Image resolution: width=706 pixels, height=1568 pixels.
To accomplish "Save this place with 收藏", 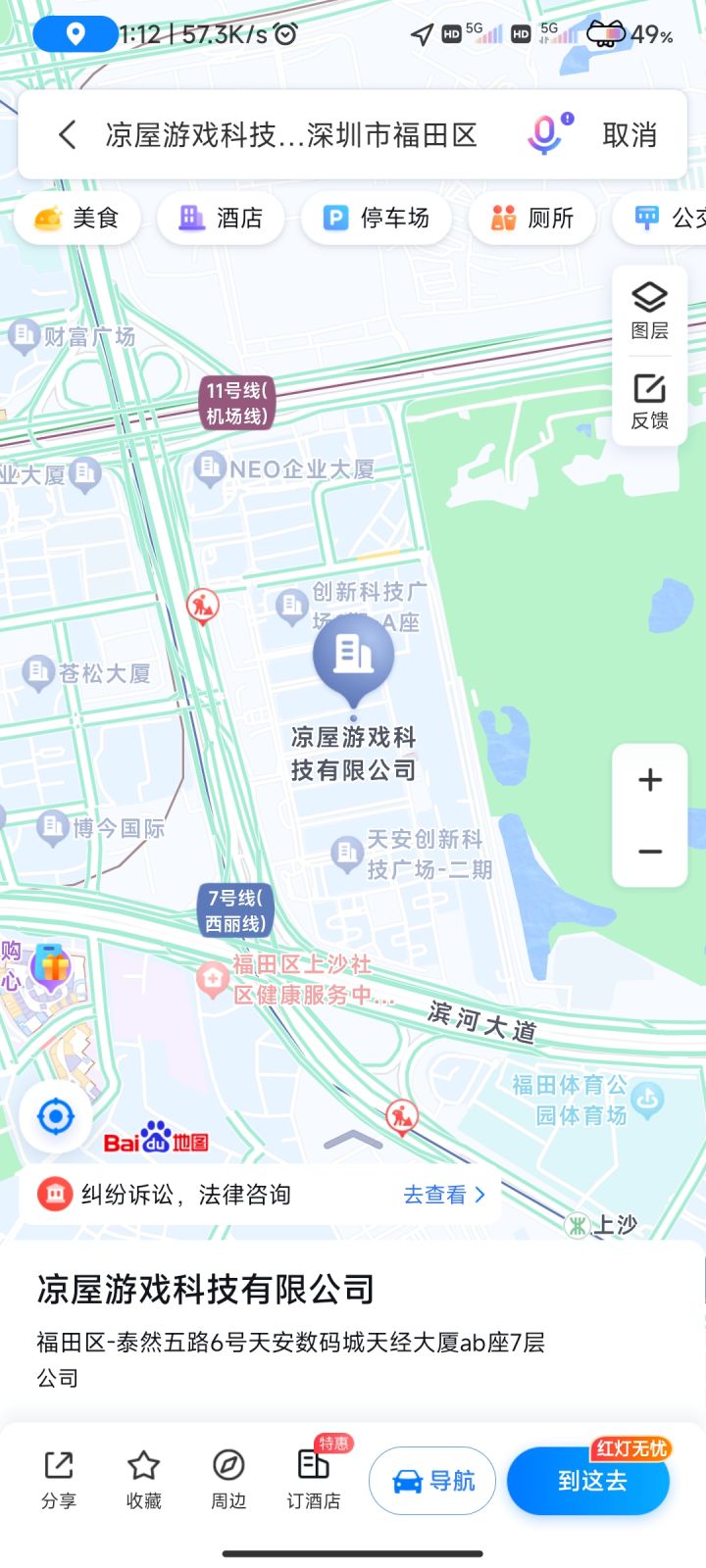I will (x=143, y=1480).
